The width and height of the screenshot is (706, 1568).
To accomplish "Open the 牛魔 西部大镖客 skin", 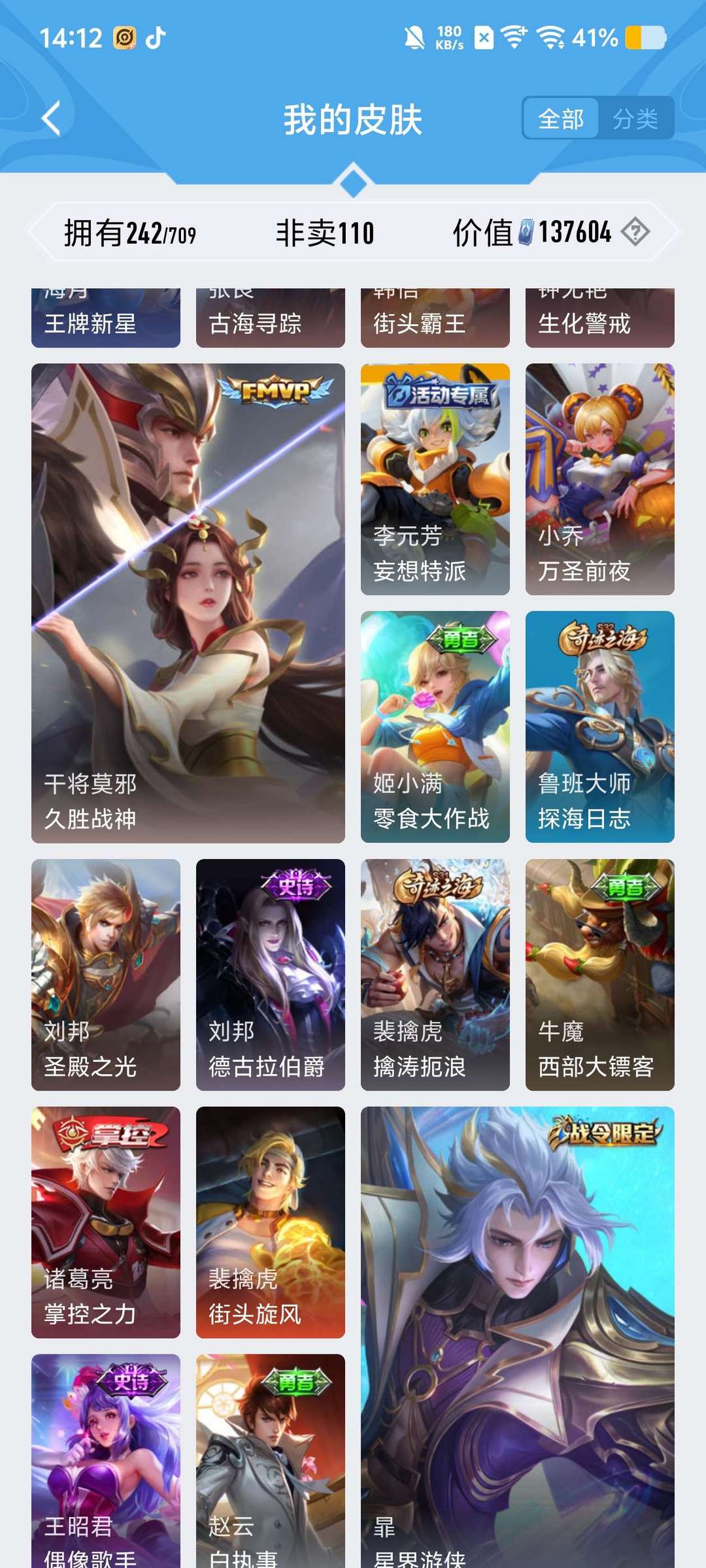I will click(600, 975).
